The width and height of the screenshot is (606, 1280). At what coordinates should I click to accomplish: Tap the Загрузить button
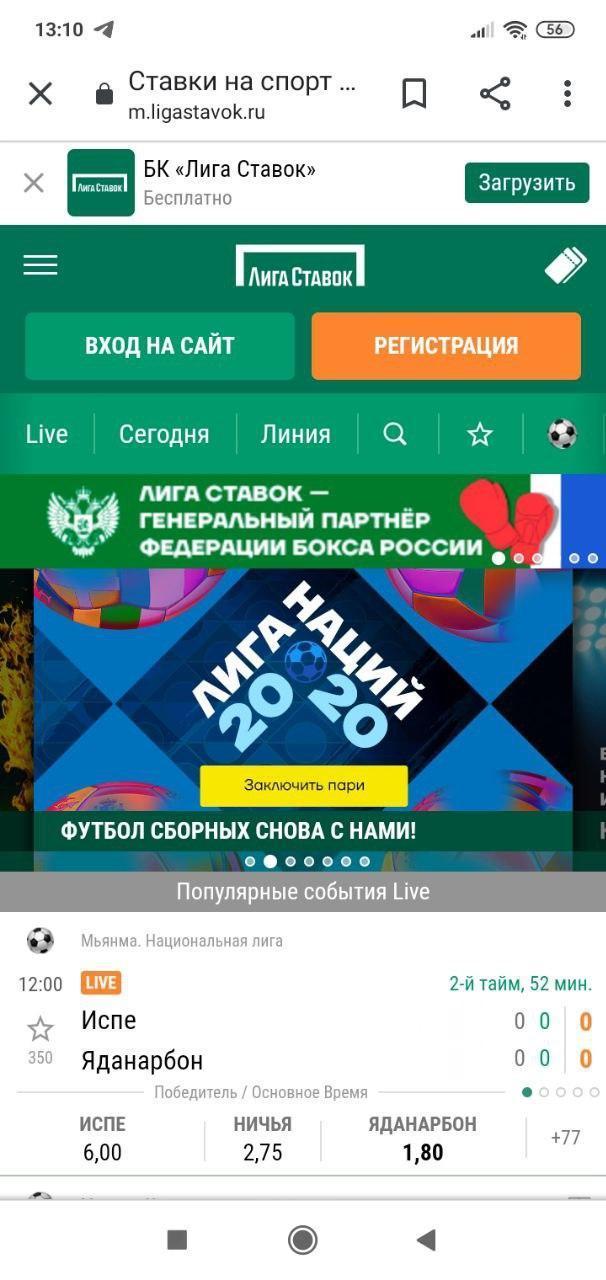click(526, 183)
